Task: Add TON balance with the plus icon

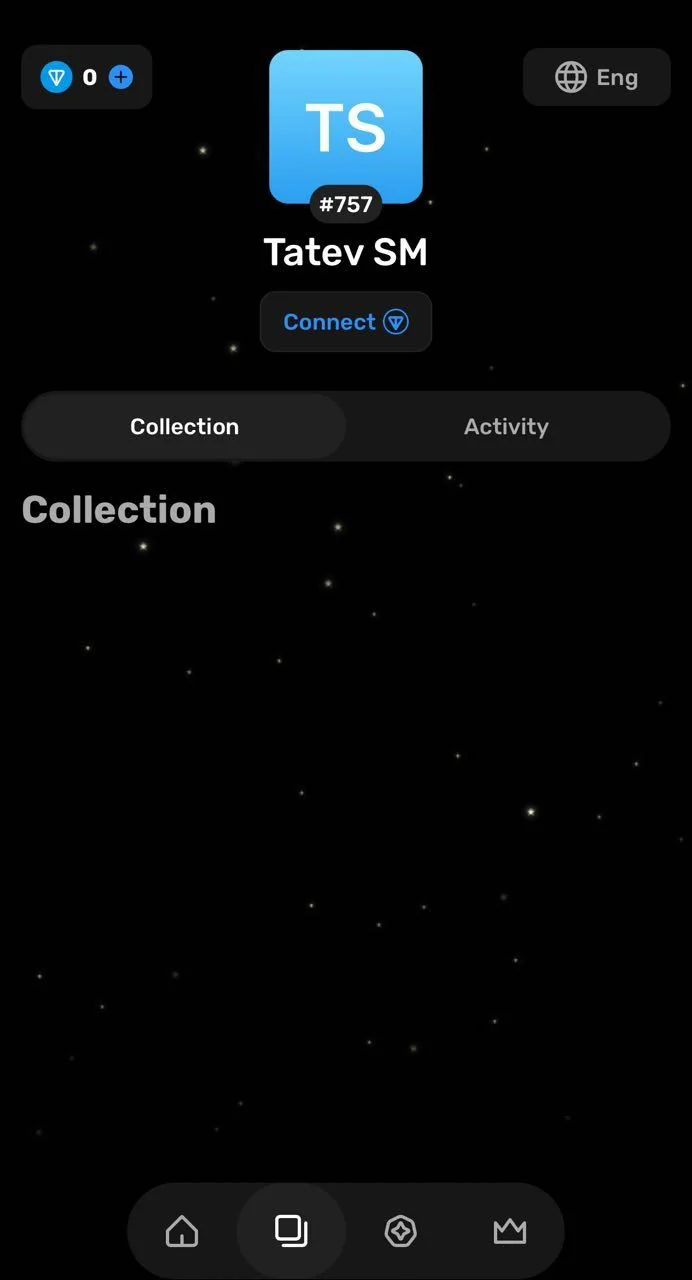Action: point(121,77)
